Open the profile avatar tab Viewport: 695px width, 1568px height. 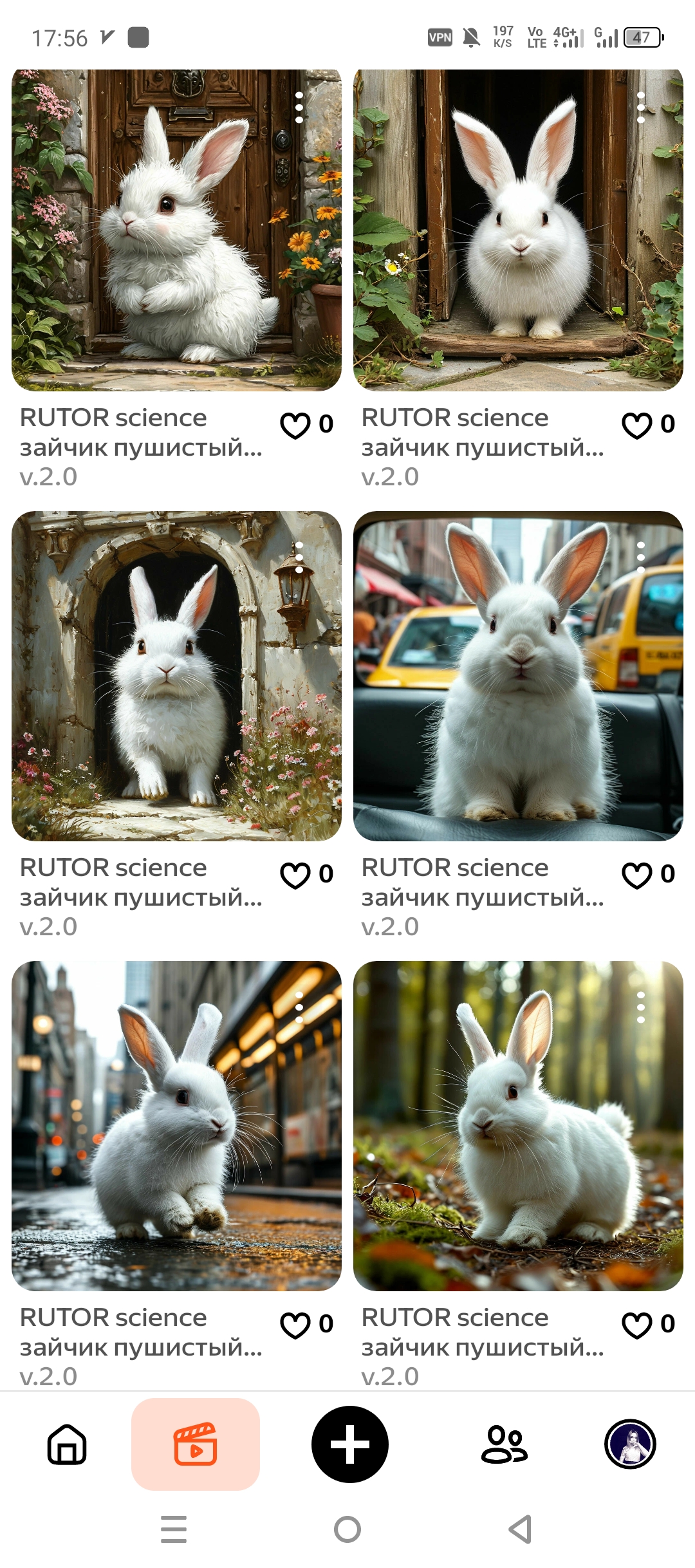click(630, 1444)
